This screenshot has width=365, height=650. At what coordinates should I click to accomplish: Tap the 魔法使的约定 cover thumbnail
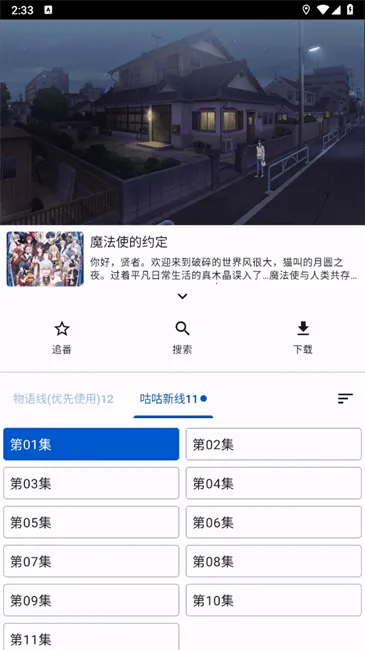[45, 259]
